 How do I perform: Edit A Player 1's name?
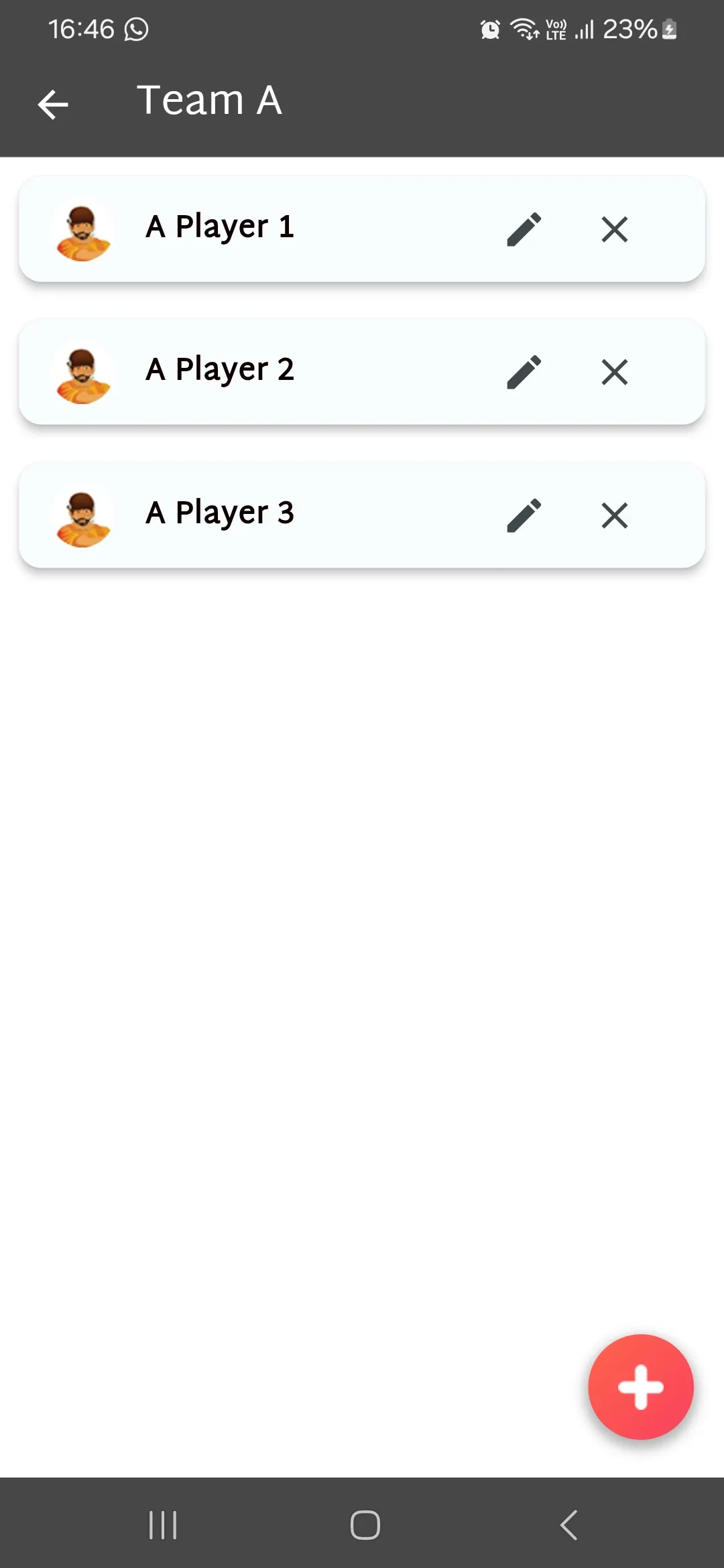click(524, 229)
